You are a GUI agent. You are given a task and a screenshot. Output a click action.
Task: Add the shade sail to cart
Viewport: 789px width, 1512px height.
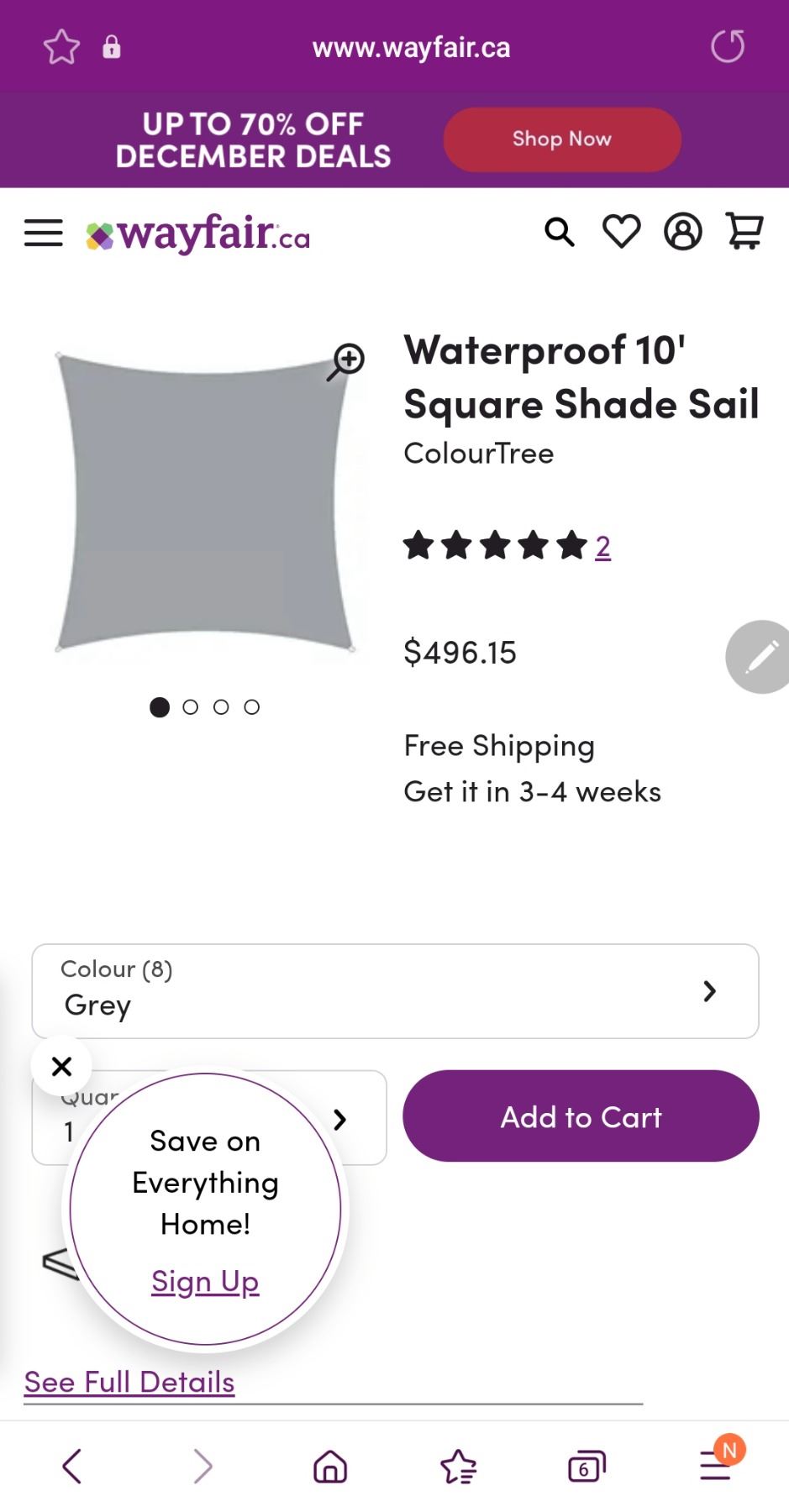pos(581,1116)
